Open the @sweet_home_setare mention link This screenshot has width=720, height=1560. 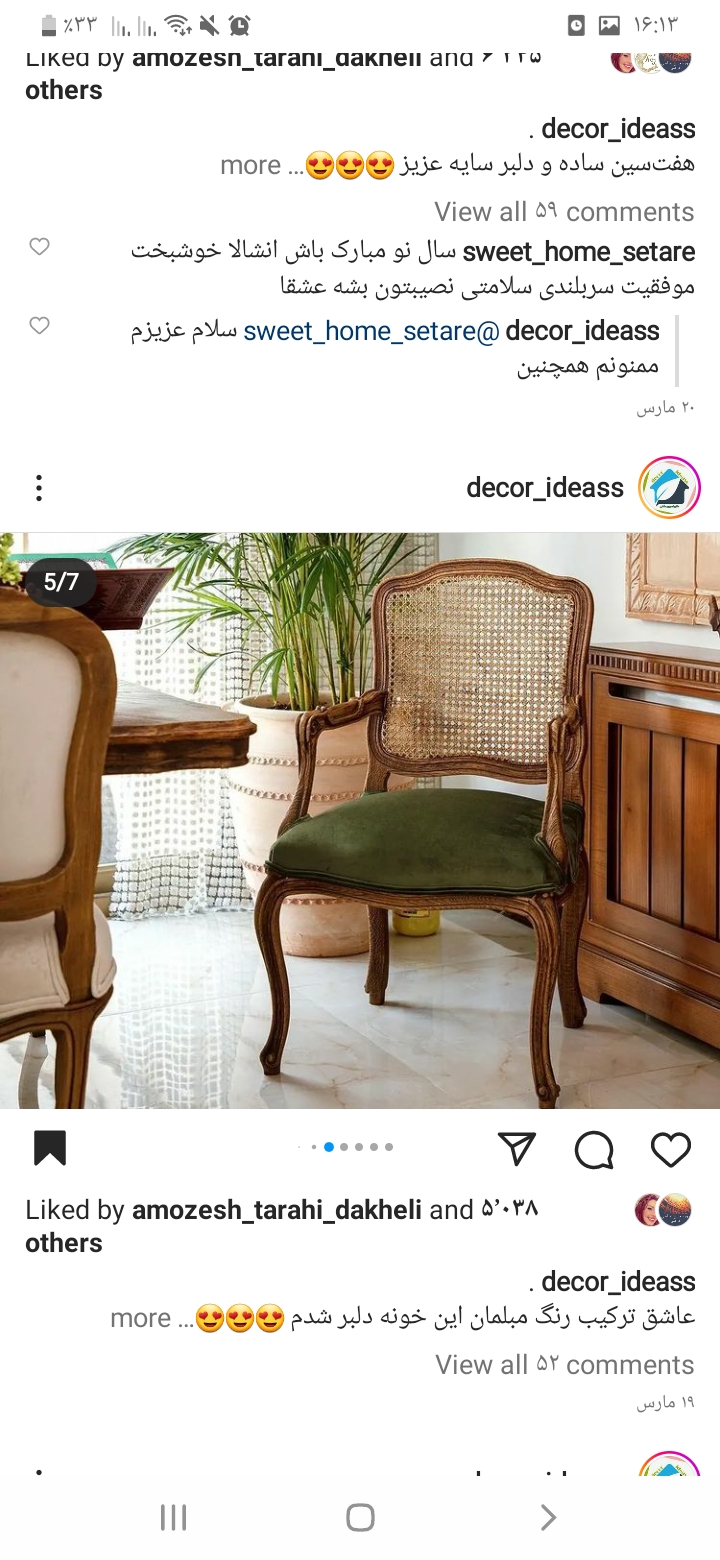(370, 331)
